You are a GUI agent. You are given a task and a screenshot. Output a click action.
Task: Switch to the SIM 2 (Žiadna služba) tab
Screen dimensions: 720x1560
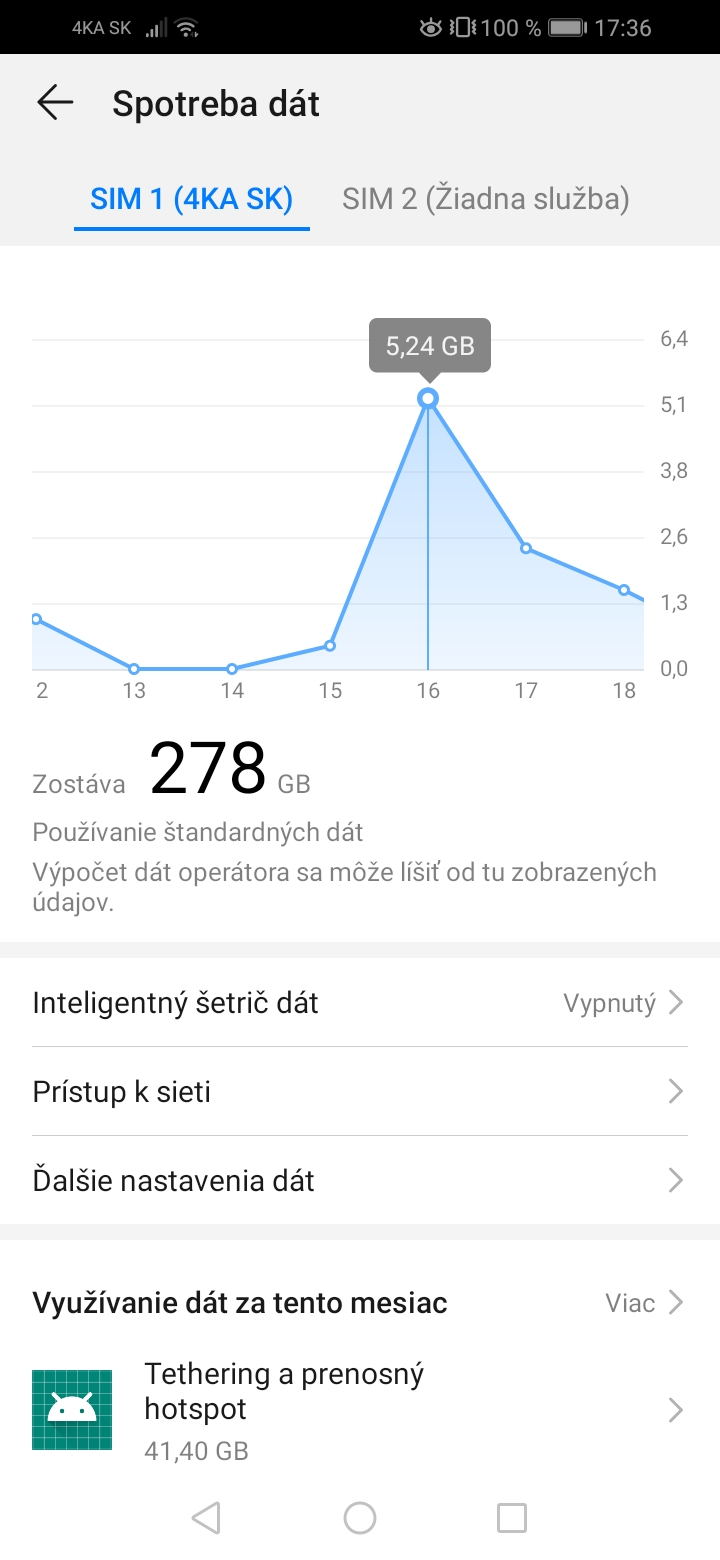(x=485, y=199)
